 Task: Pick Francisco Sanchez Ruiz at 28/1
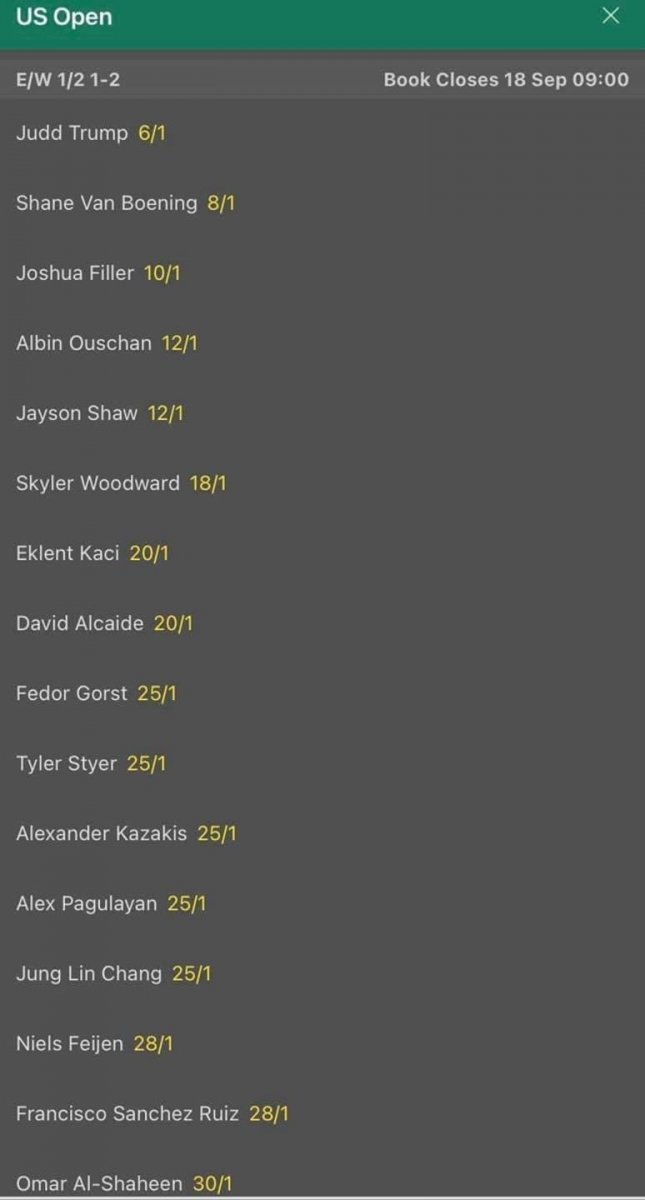coord(269,1113)
